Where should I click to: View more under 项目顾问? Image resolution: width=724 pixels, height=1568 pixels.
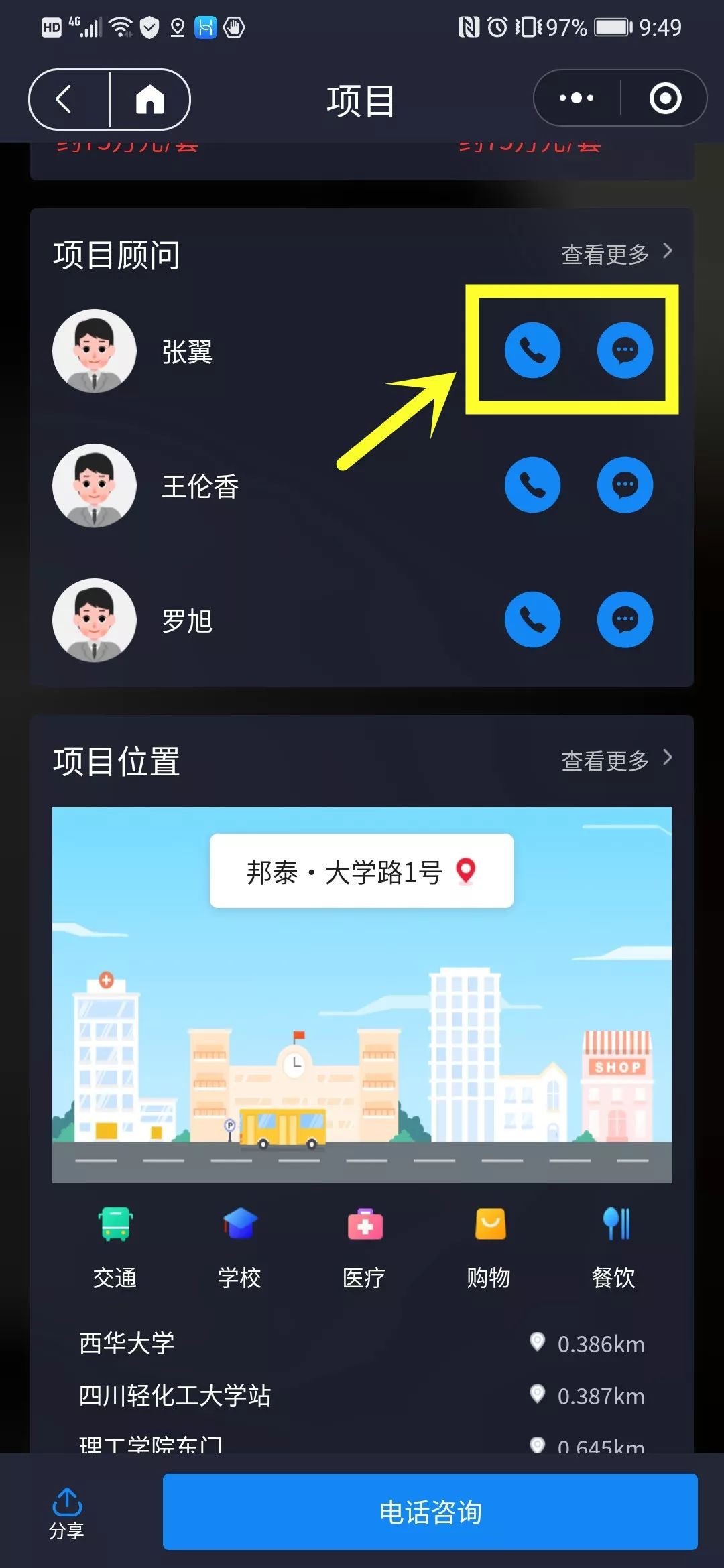pos(615,254)
